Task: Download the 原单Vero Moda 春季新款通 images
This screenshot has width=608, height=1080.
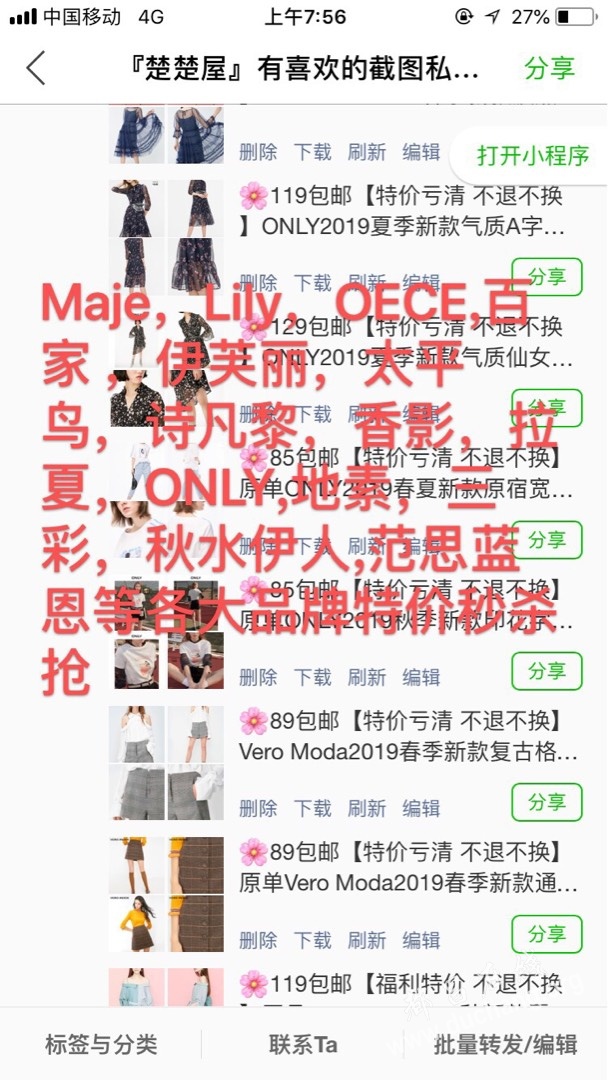Action: click(312, 940)
